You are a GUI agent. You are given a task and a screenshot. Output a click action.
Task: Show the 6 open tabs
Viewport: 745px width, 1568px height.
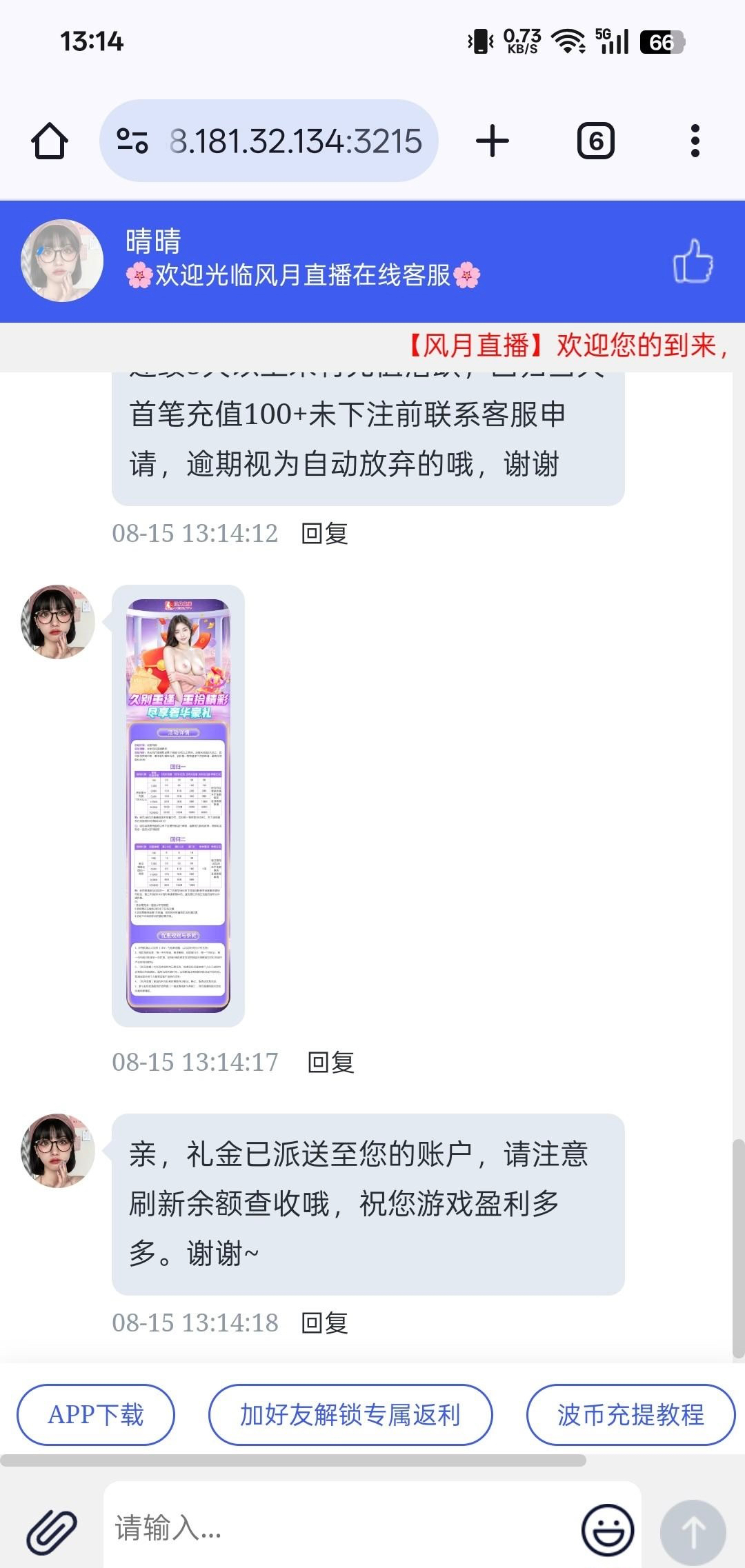click(x=595, y=141)
